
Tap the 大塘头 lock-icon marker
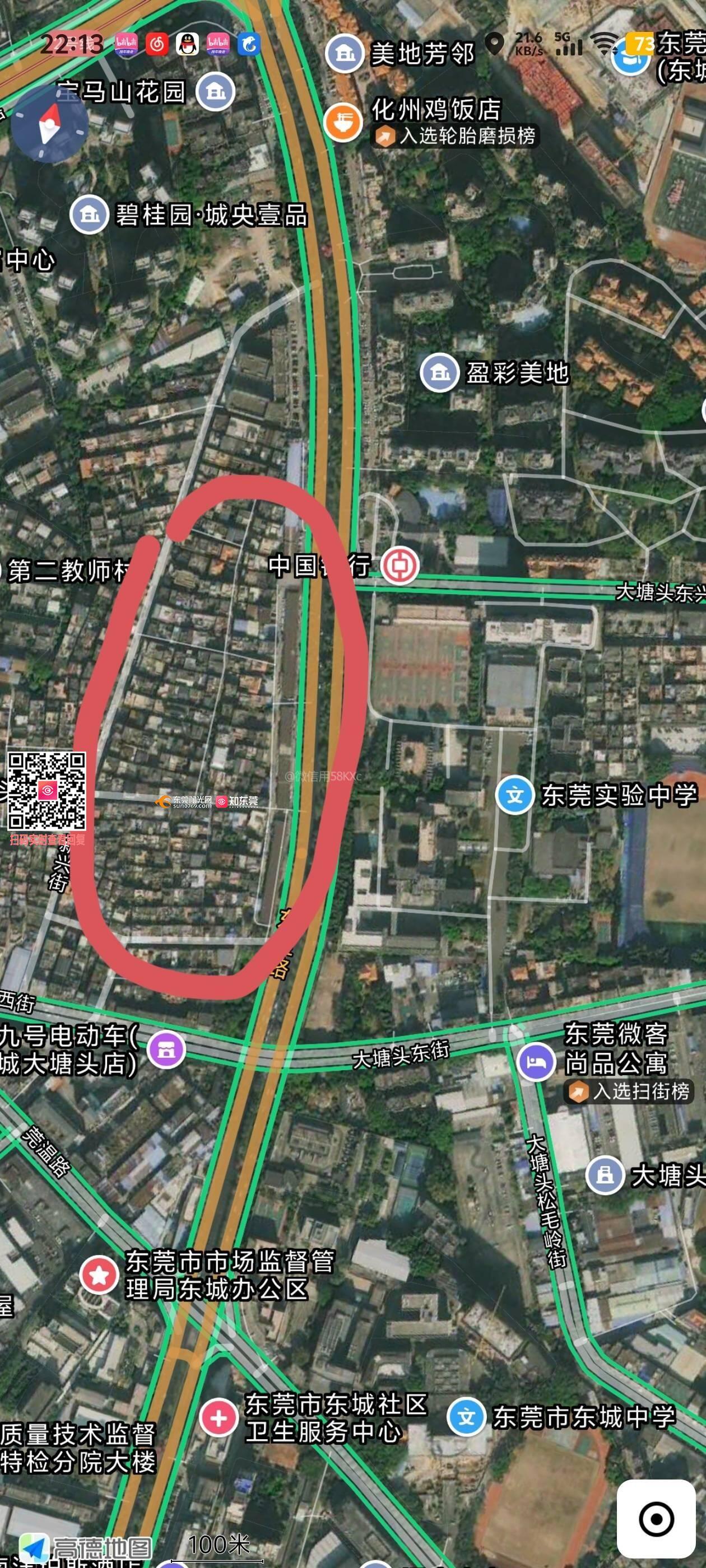click(x=605, y=1175)
